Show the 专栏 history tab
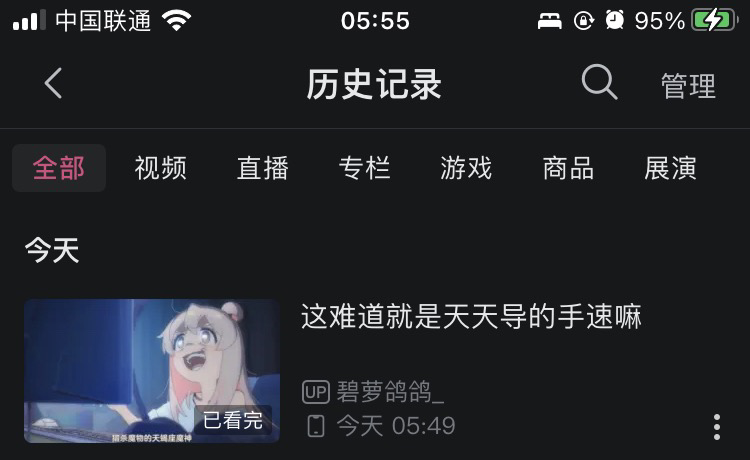Image resolution: width=750 pixels, height=460 pixels. click(x=364, y=168)
